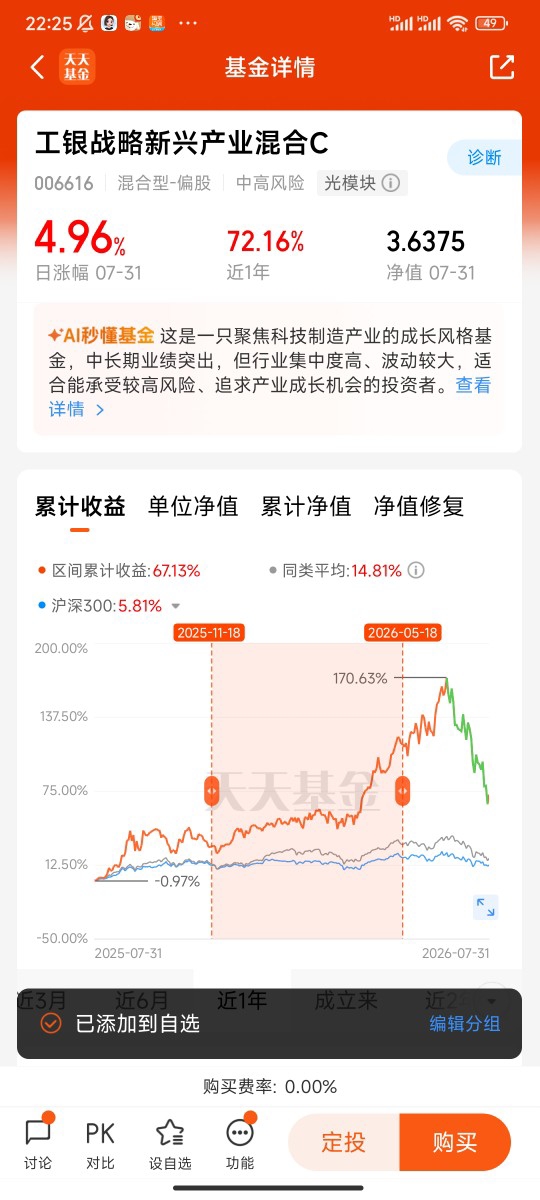Open PK 对比 comparison
This screenshot has width=540, height=1200.
(x=100, y=1143)
